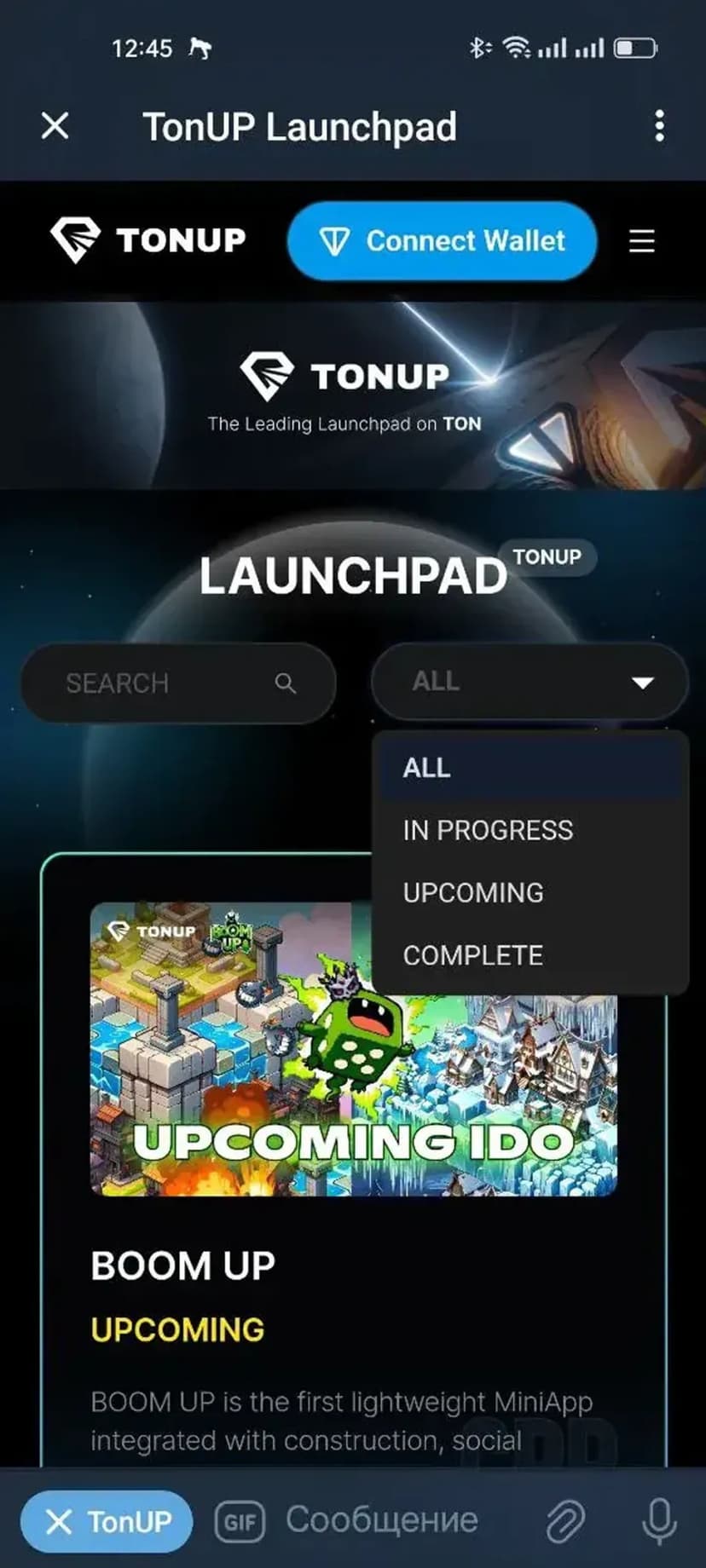Tap the Connect Wallet button
706x1568 pixels.
pyautogui.click(x=442, y=241)
